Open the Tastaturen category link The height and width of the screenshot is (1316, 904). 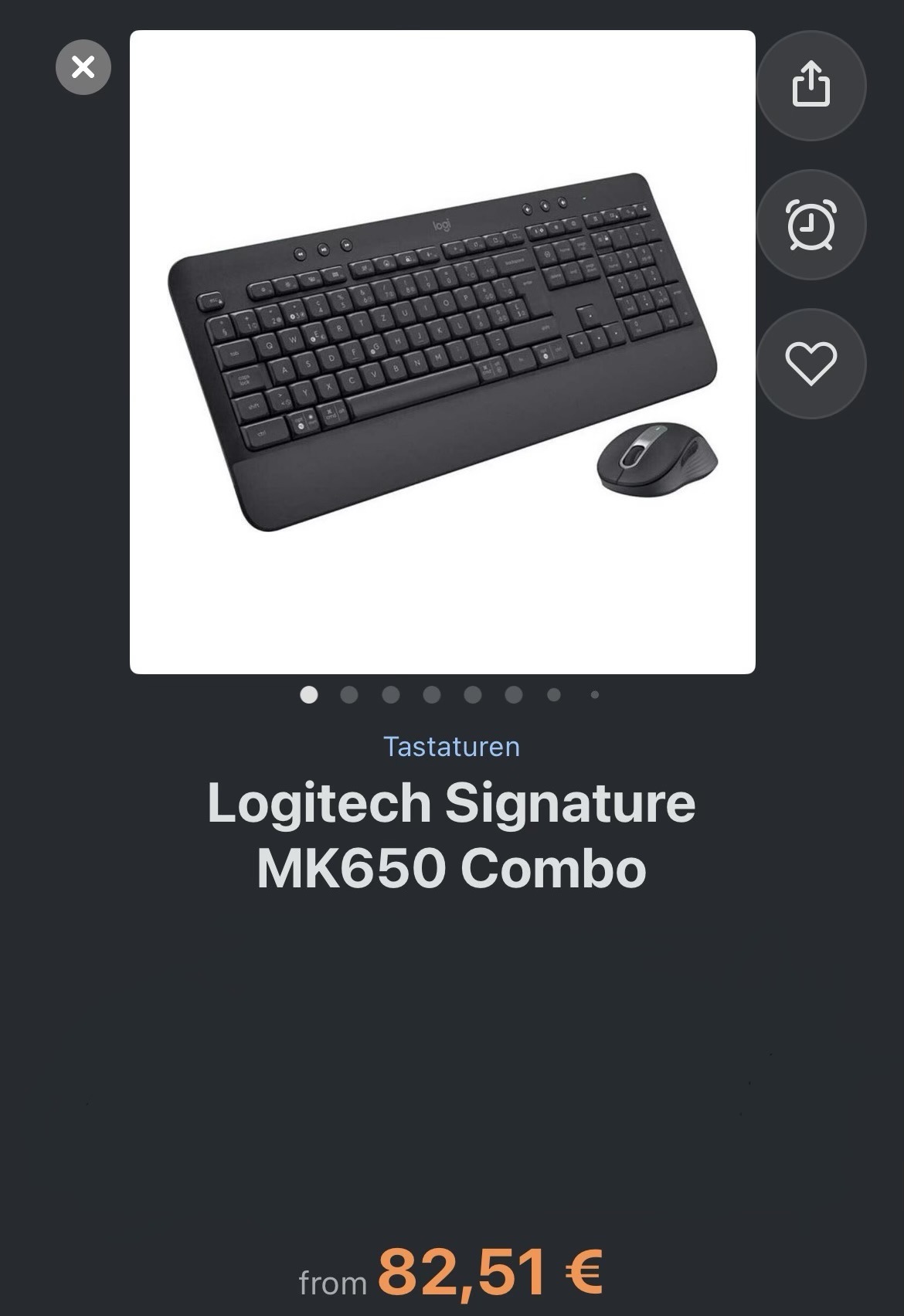451,747
